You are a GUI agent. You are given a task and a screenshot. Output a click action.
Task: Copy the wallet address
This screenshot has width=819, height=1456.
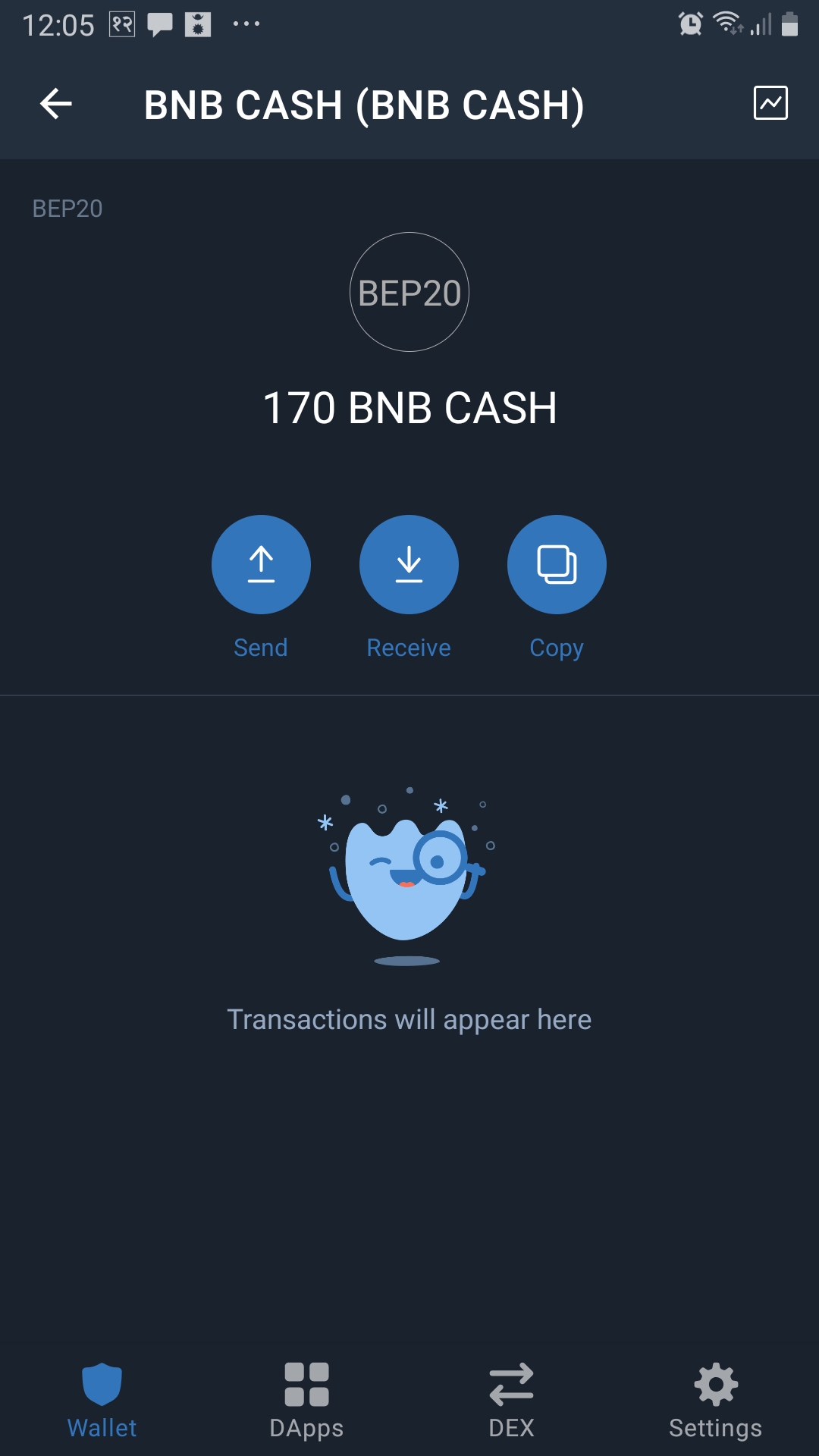(x=557, y=565)
